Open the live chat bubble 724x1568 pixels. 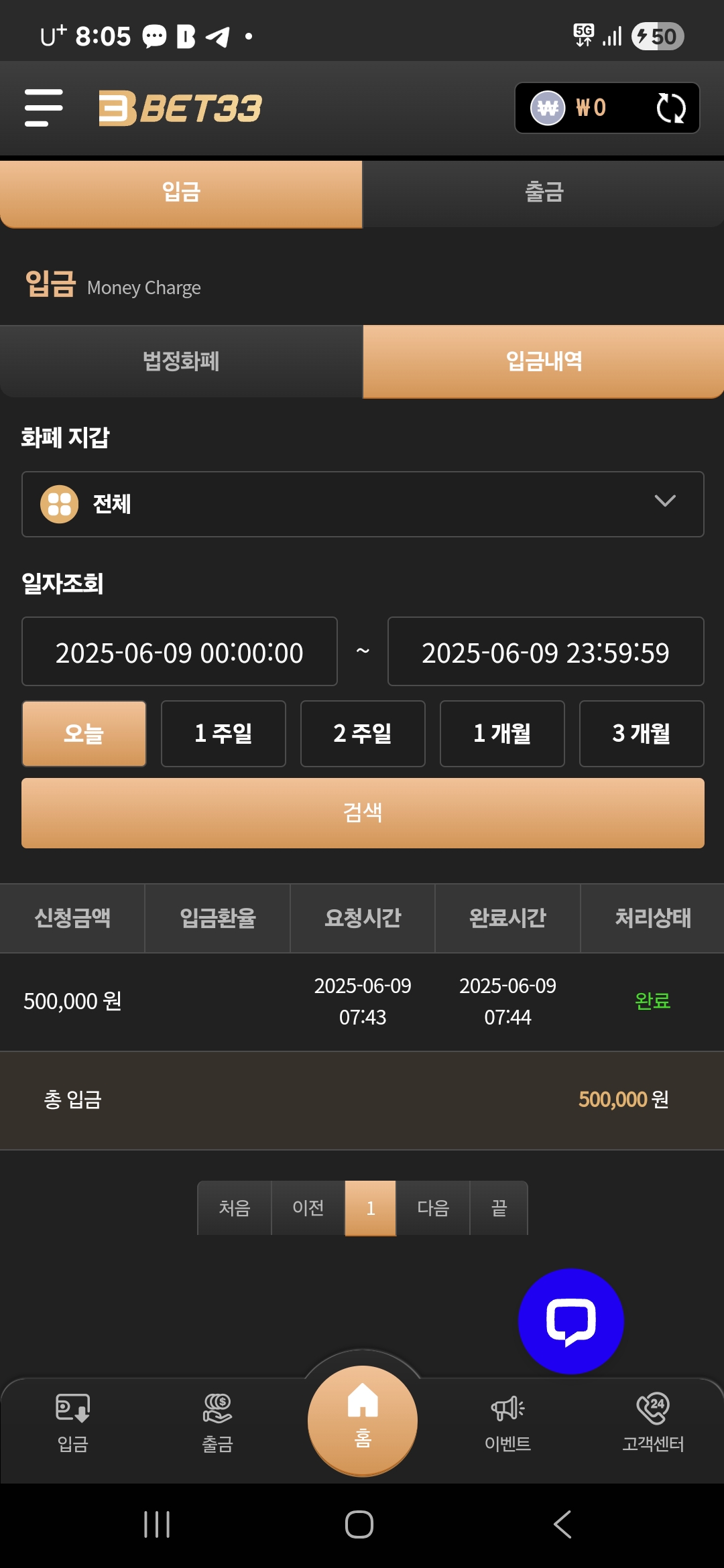[x=571, y=1321]
